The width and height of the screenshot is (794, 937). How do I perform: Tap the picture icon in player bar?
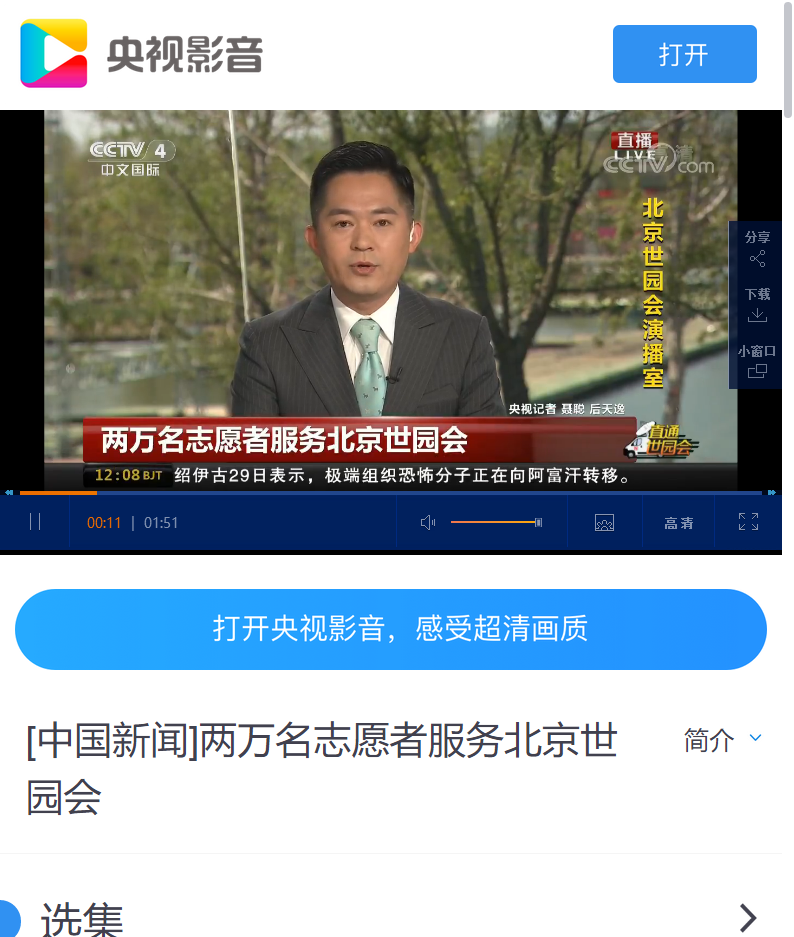point(604,522)
